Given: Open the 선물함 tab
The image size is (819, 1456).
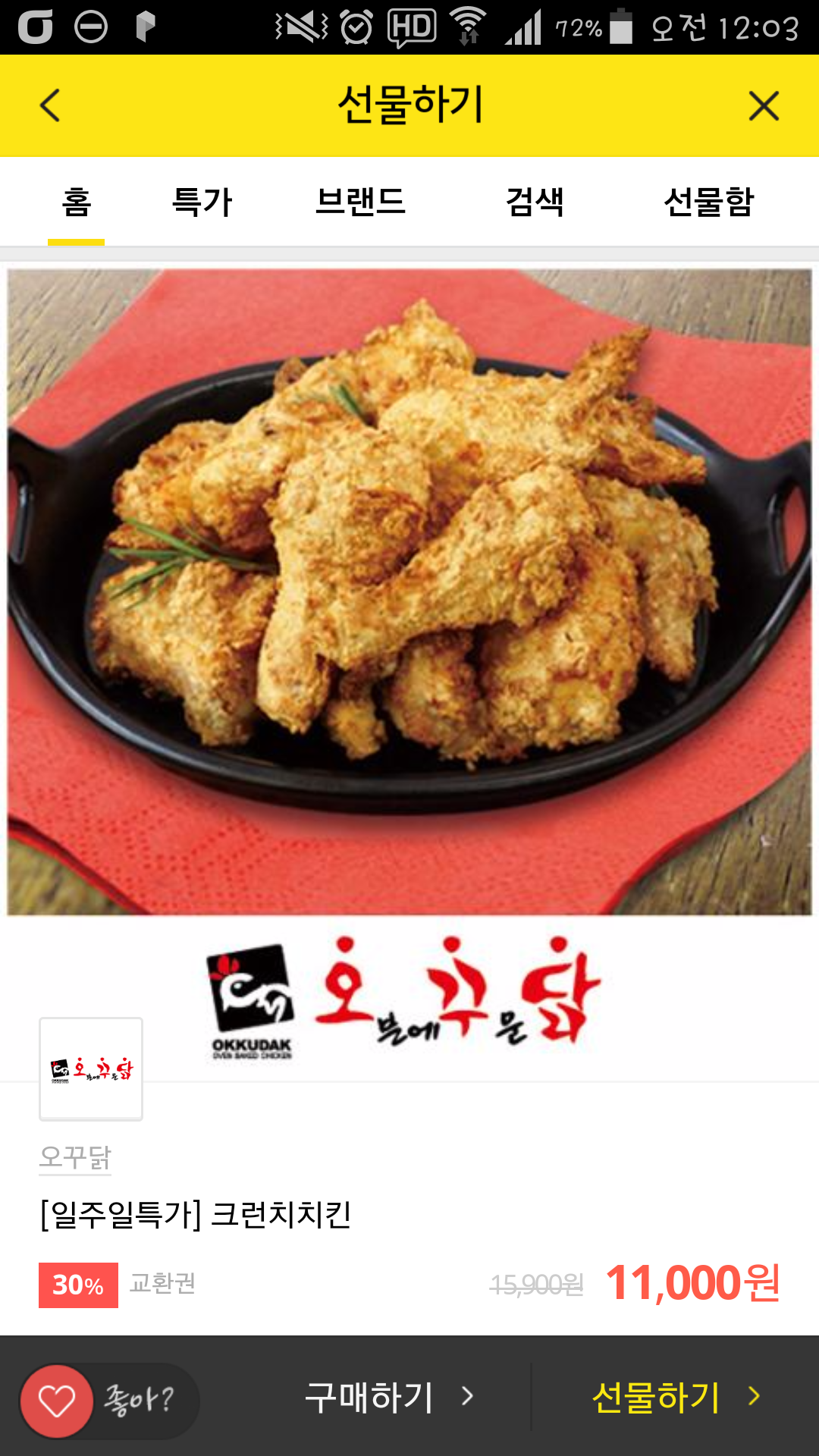Looking at the screenshot, I should [x=708, y=202].
